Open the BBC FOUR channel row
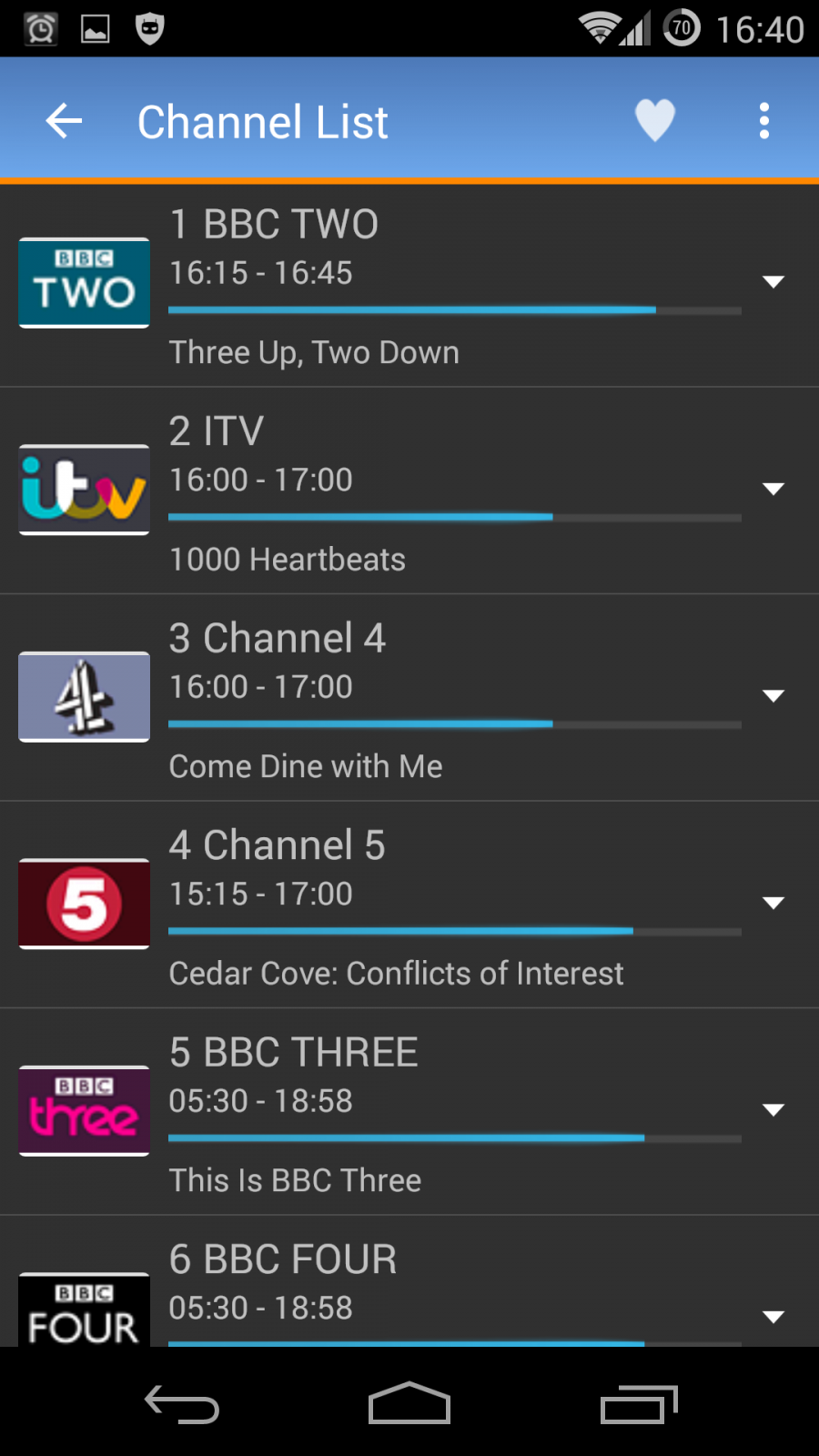Image resolution: width=819 pixels, height=1456 pixels. (409, 1281)
